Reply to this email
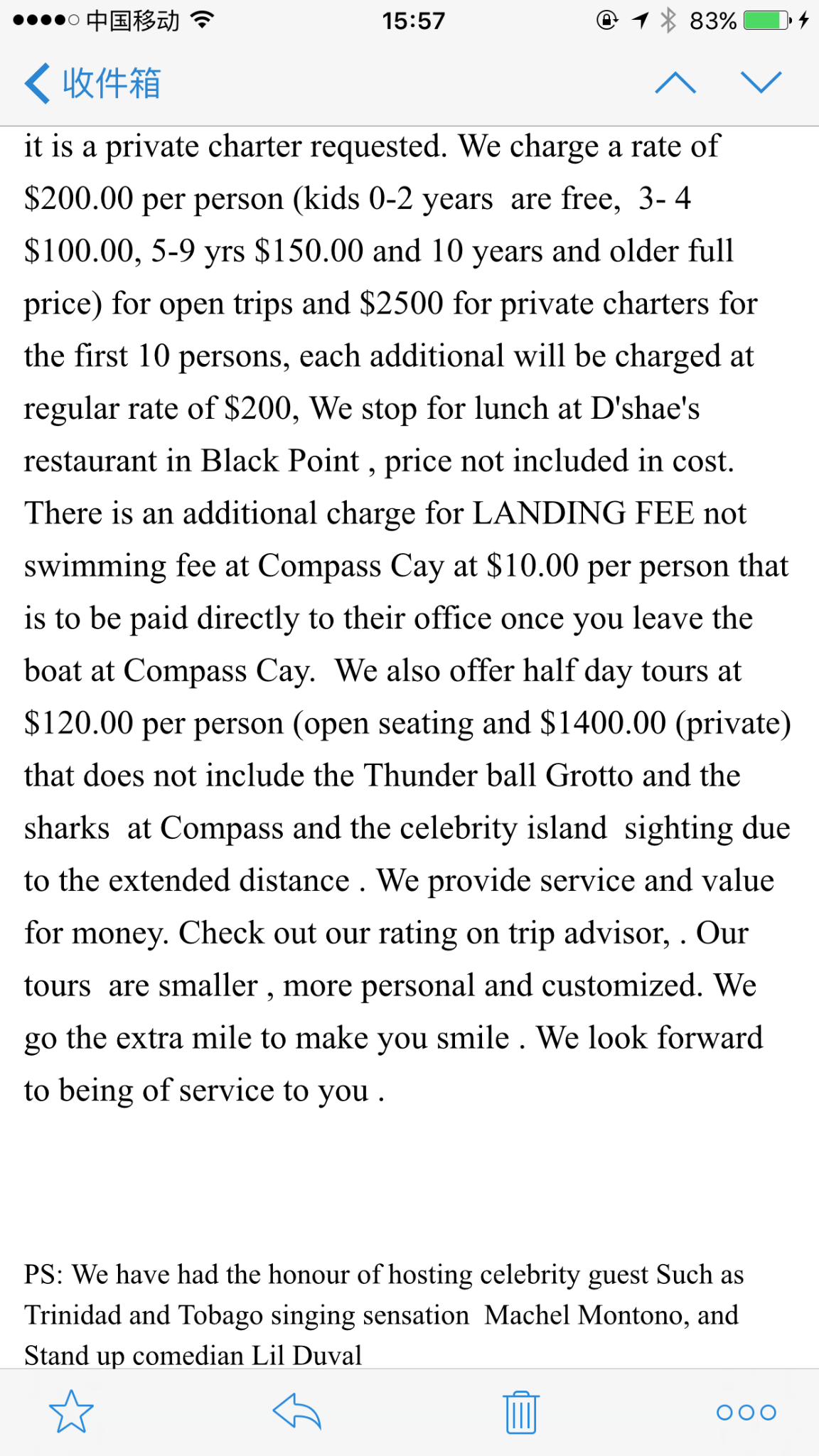This screenshot has width=819, height=1456. pos(297,1412)
